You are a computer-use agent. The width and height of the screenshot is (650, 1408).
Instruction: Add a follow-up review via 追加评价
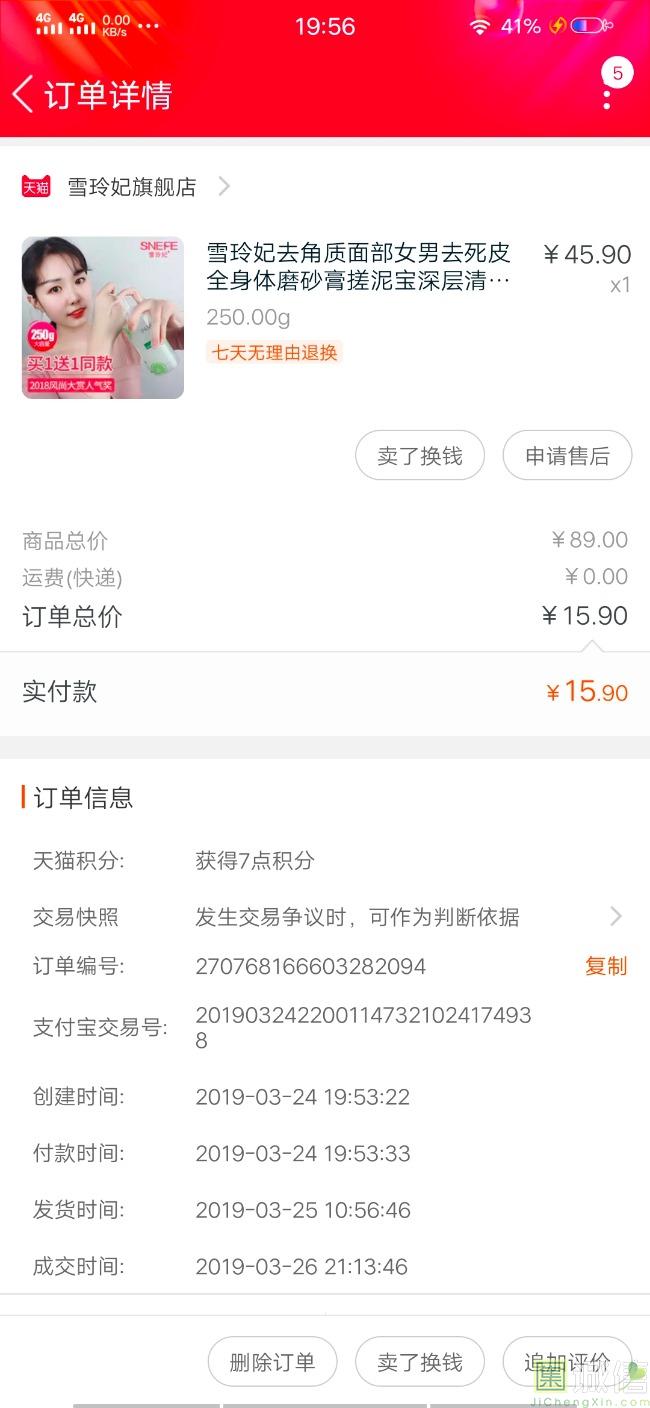coord(566,1362)
